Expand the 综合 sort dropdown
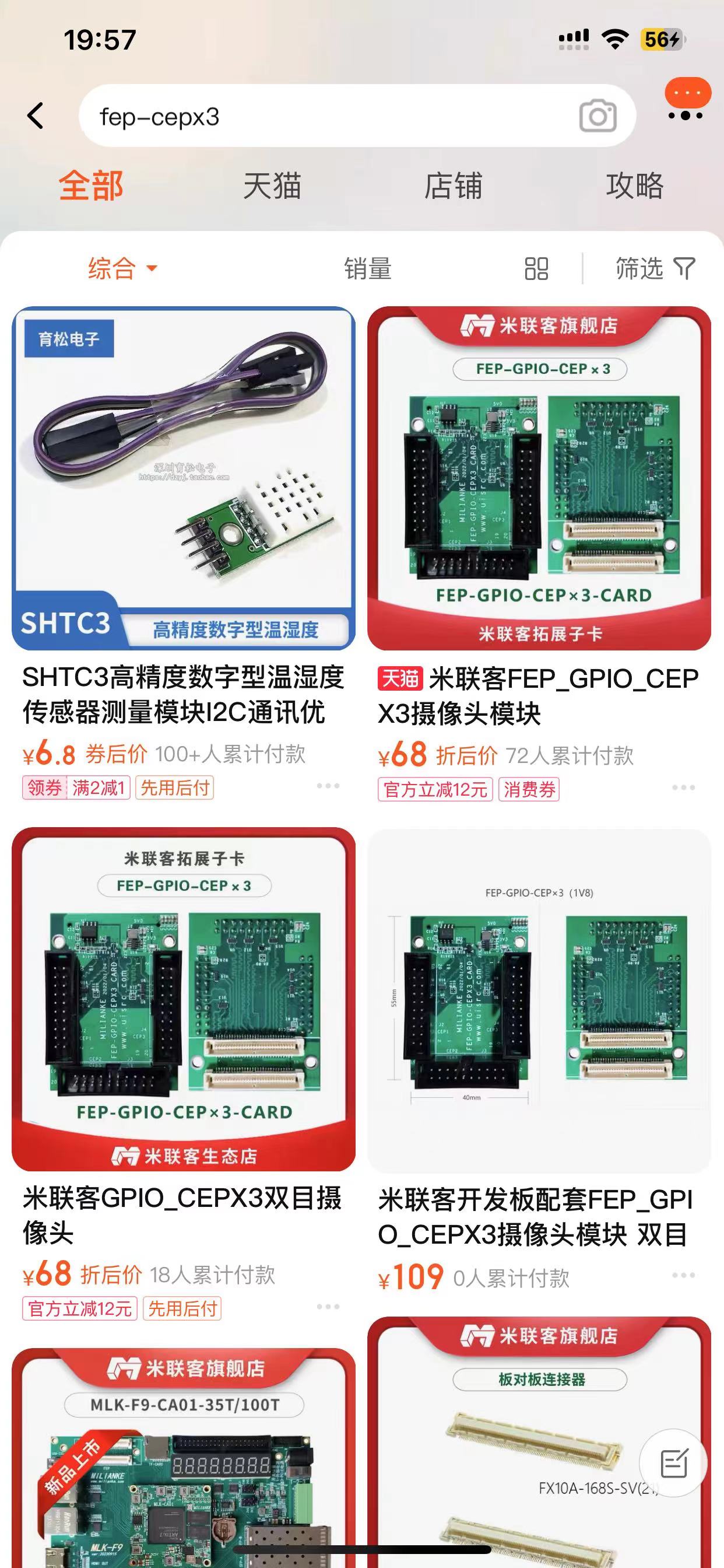 [123, 268]
